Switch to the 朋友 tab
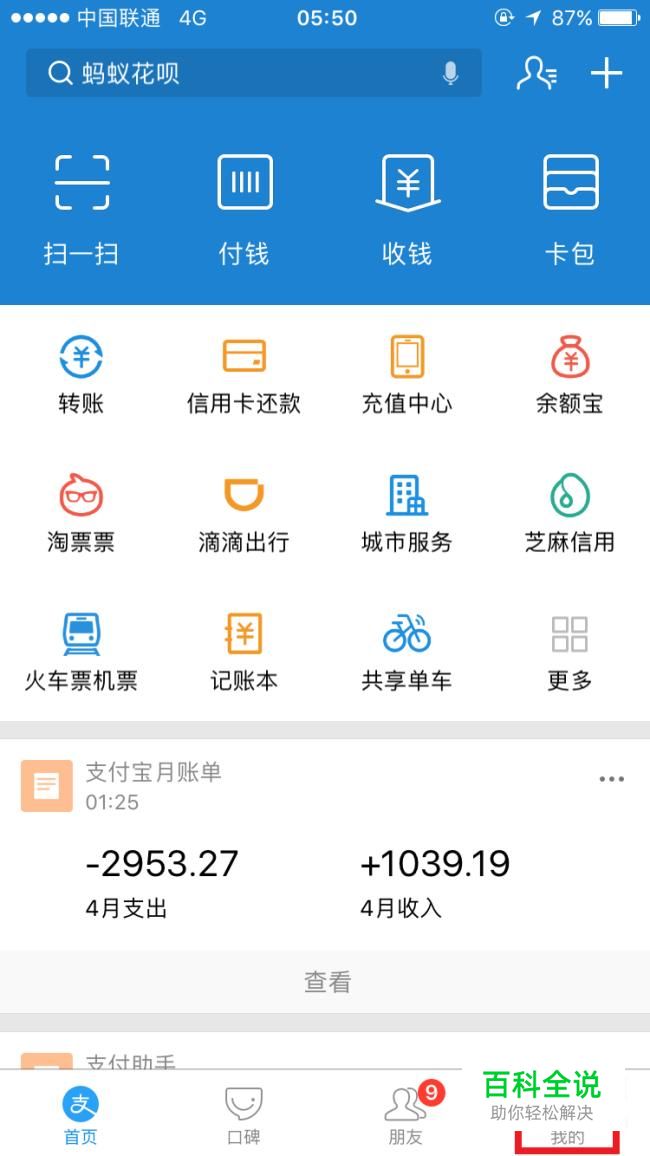650x1156 pixels. tap(406, 1115)
